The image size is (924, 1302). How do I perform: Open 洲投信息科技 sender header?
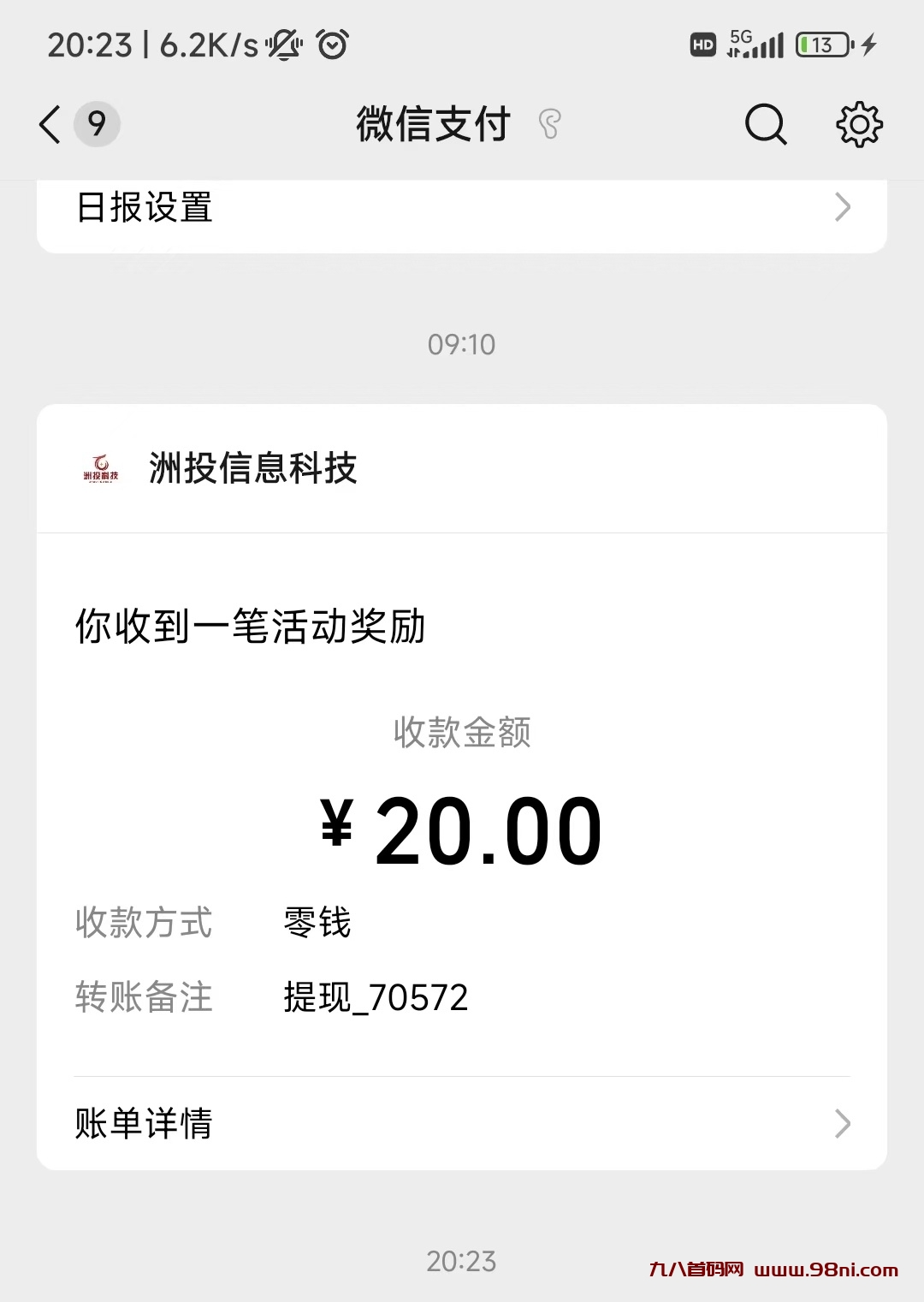(x=252, y=468)
